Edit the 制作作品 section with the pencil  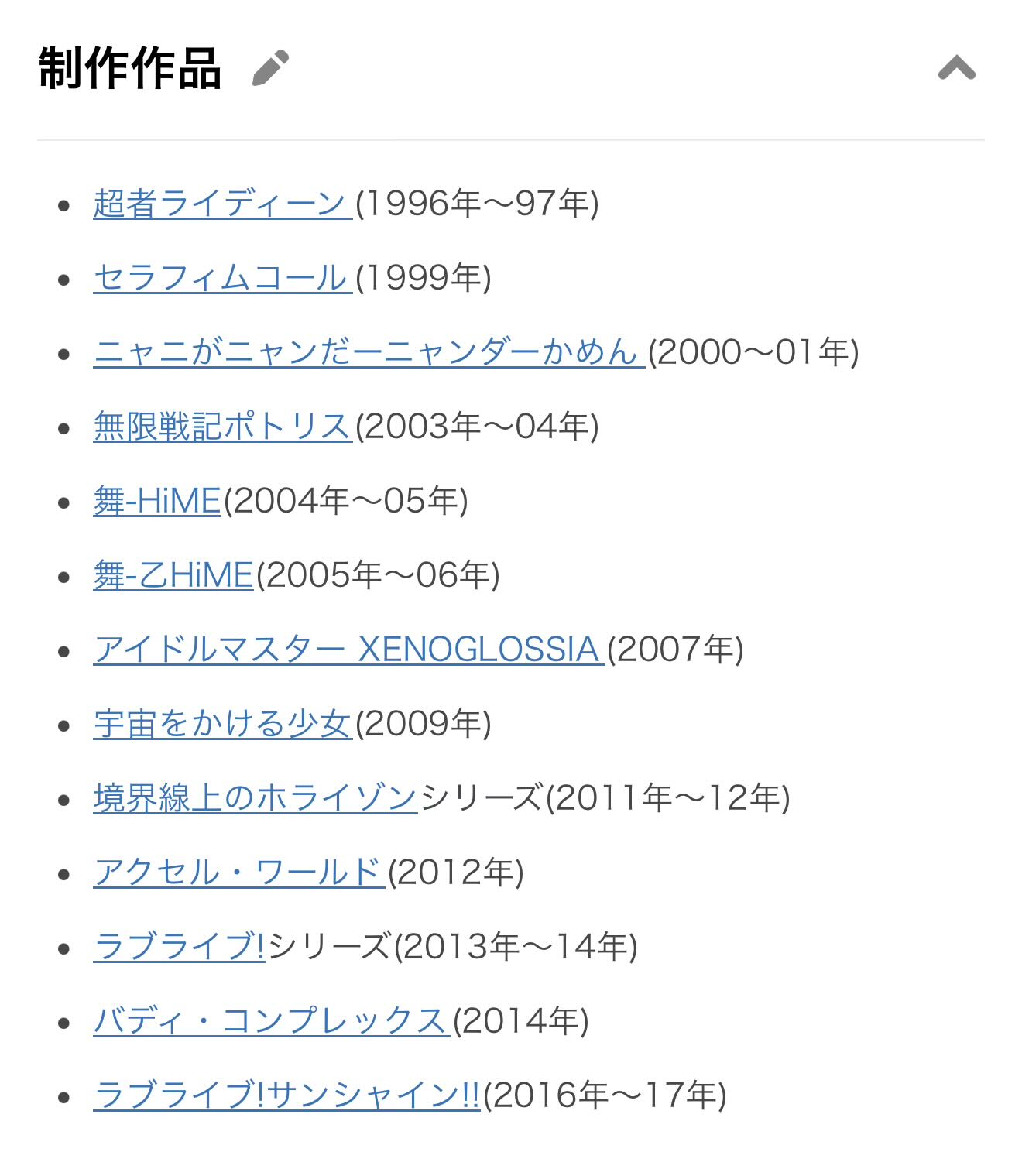tap(271, 68)
